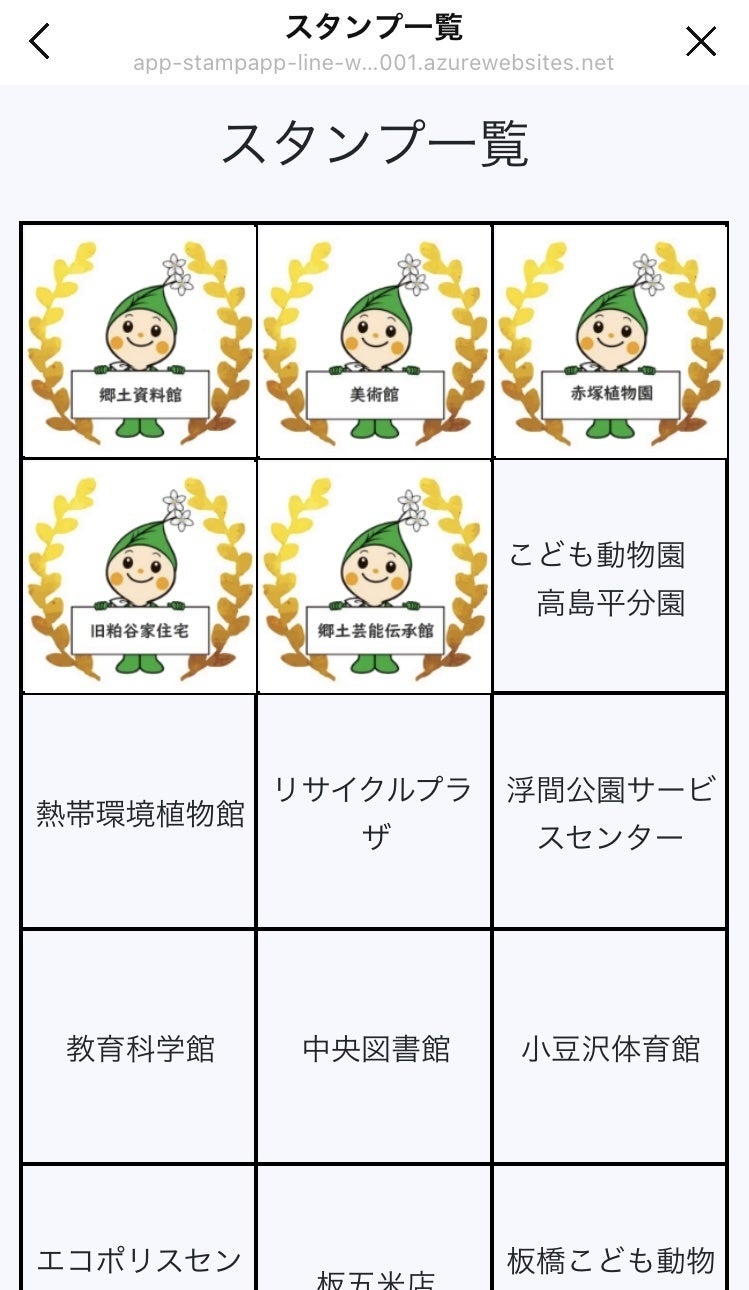Viewport: 749px width, 1290px height.
Task: Open the 郷土資料館 stamp
Action: click(139, 341)
